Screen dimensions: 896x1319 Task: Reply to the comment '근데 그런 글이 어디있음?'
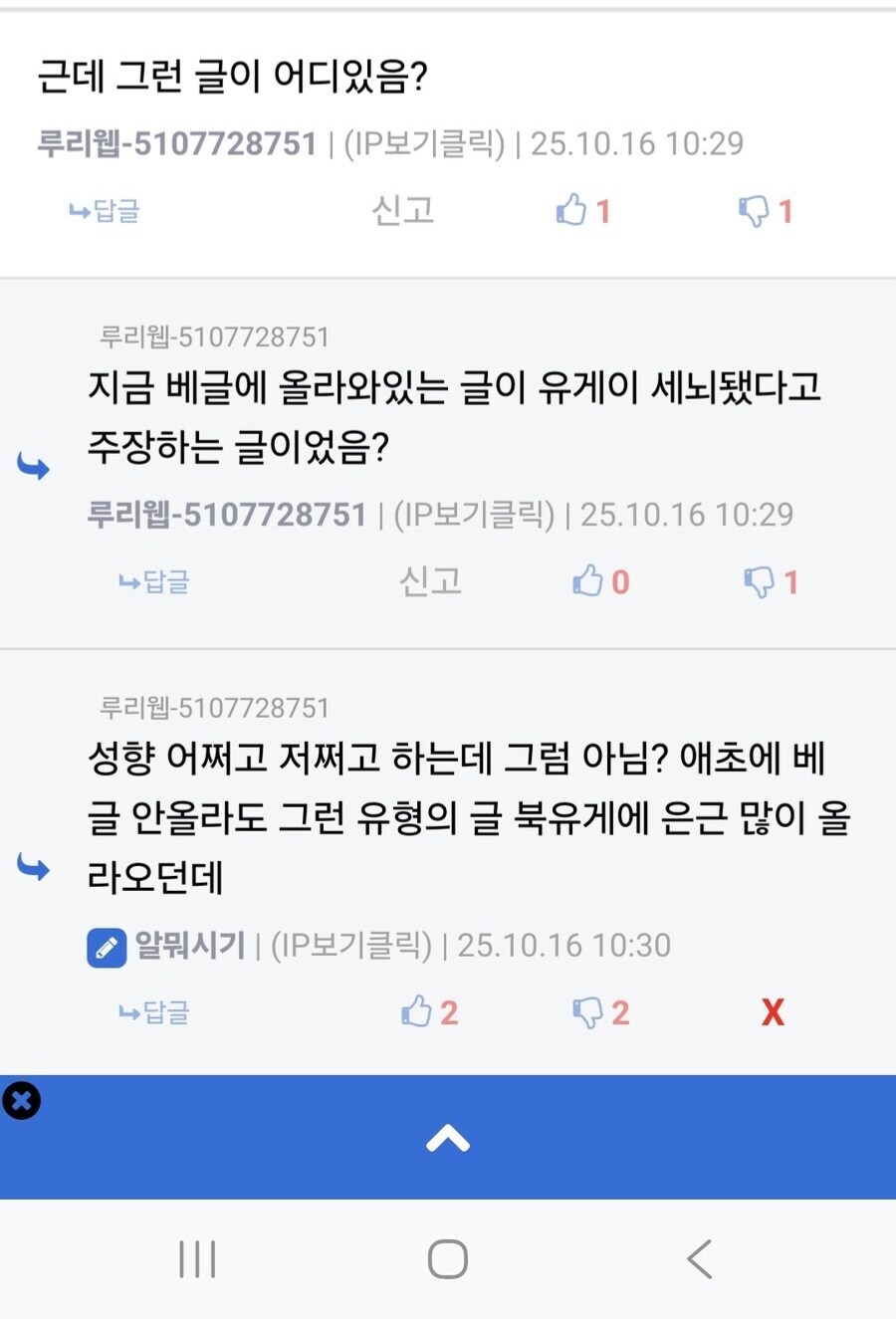tap(105, 211)
